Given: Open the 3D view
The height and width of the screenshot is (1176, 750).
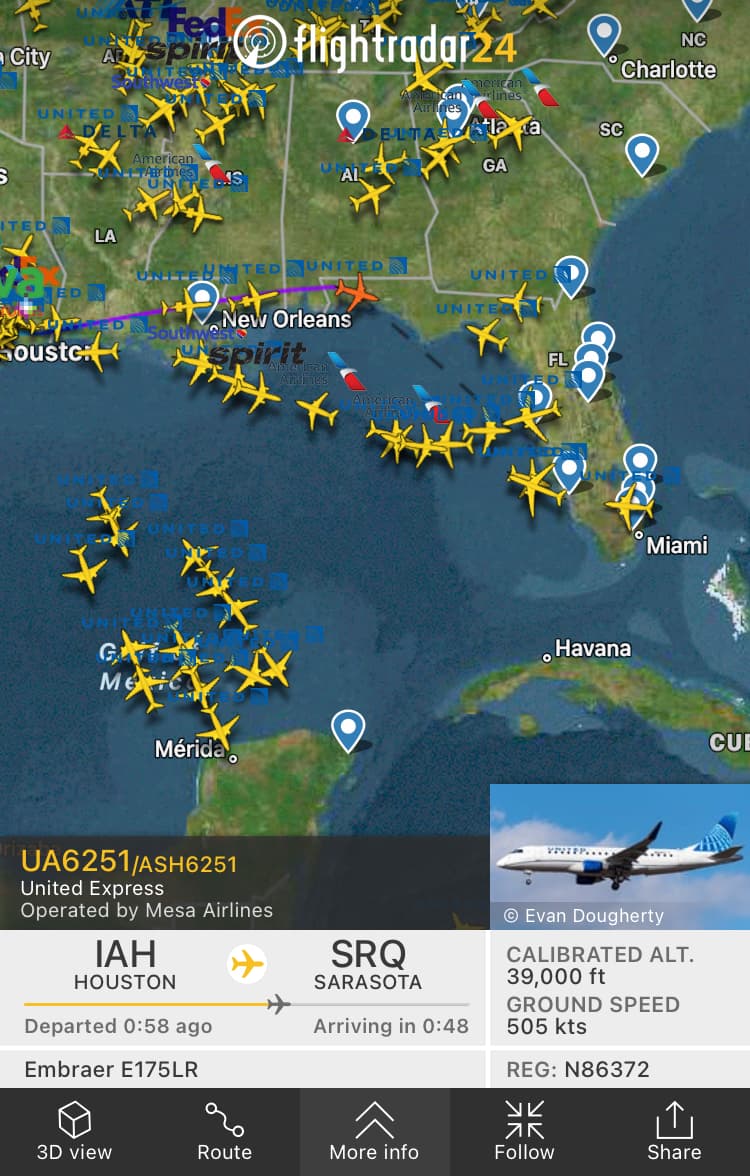Looking at the screenshot, I should coord(75,1131).
